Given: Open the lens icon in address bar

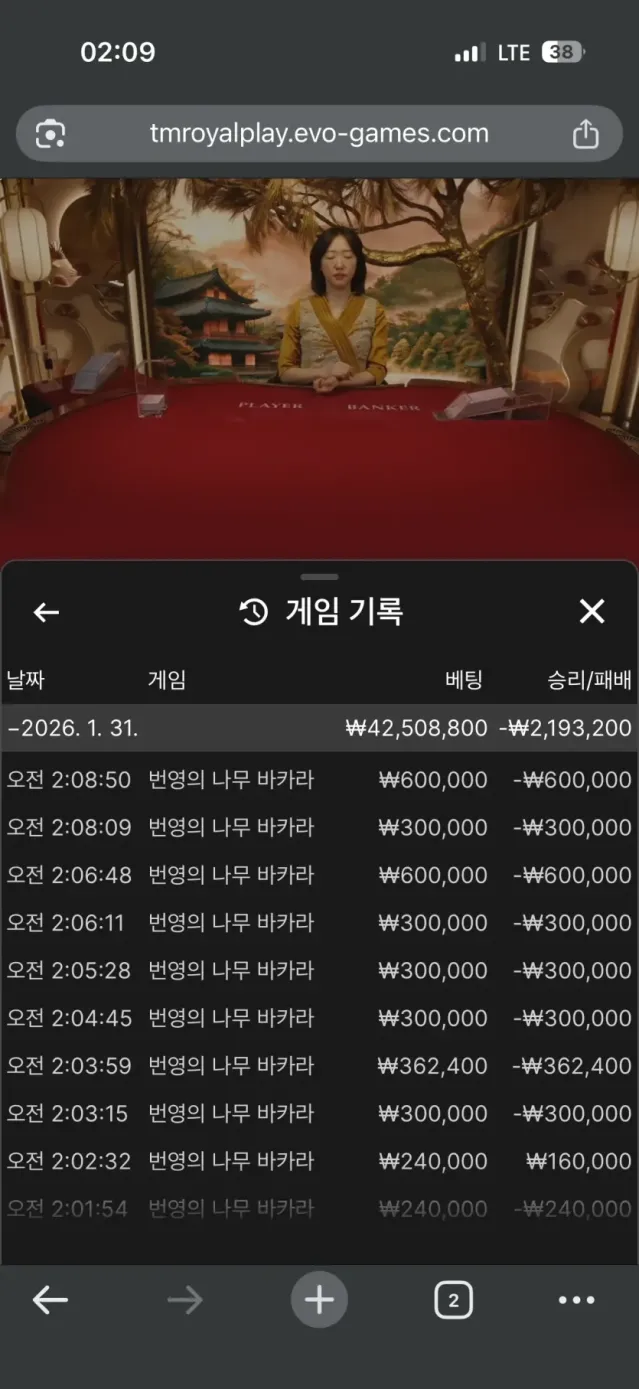Looking at the screenshot, I should point(50,134).
